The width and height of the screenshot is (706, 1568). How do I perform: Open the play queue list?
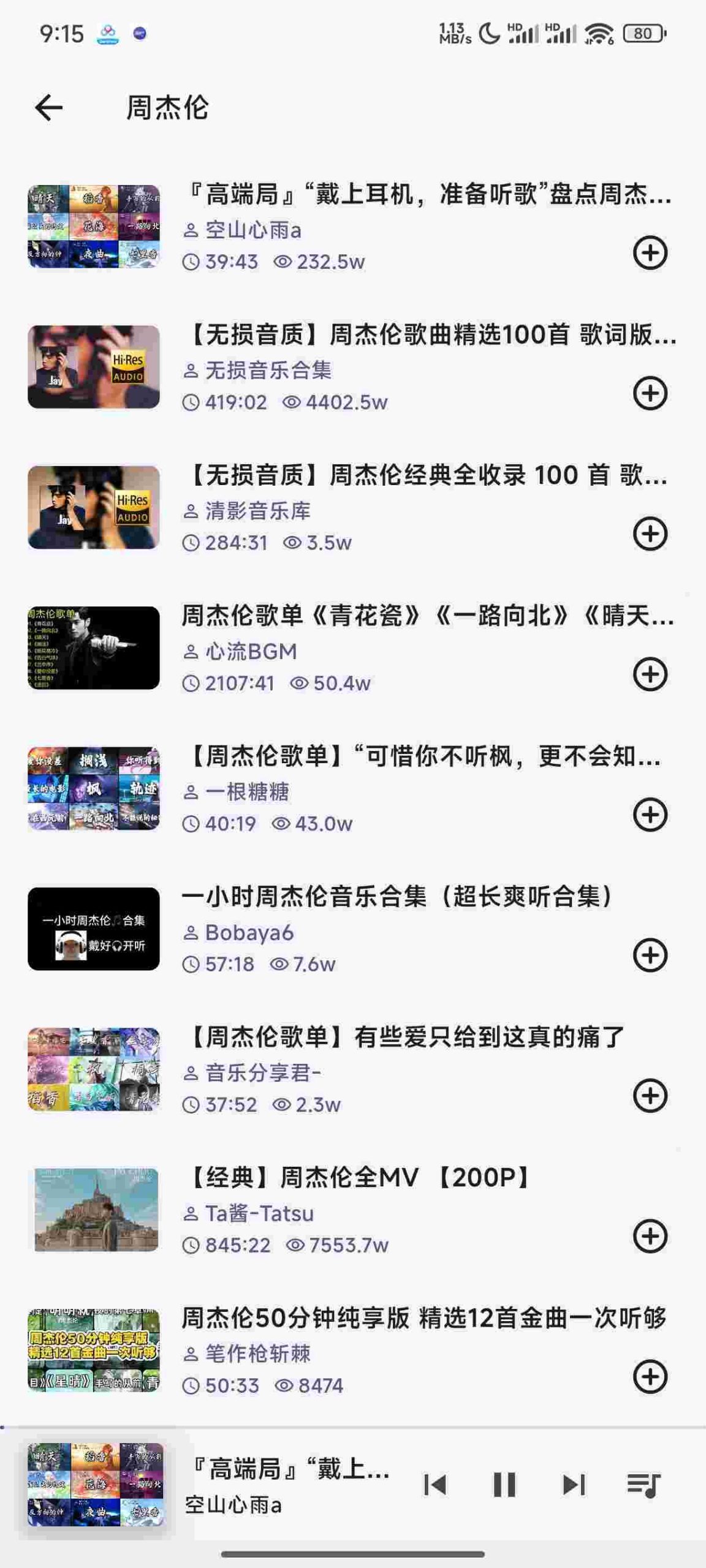click(643, 1485)
